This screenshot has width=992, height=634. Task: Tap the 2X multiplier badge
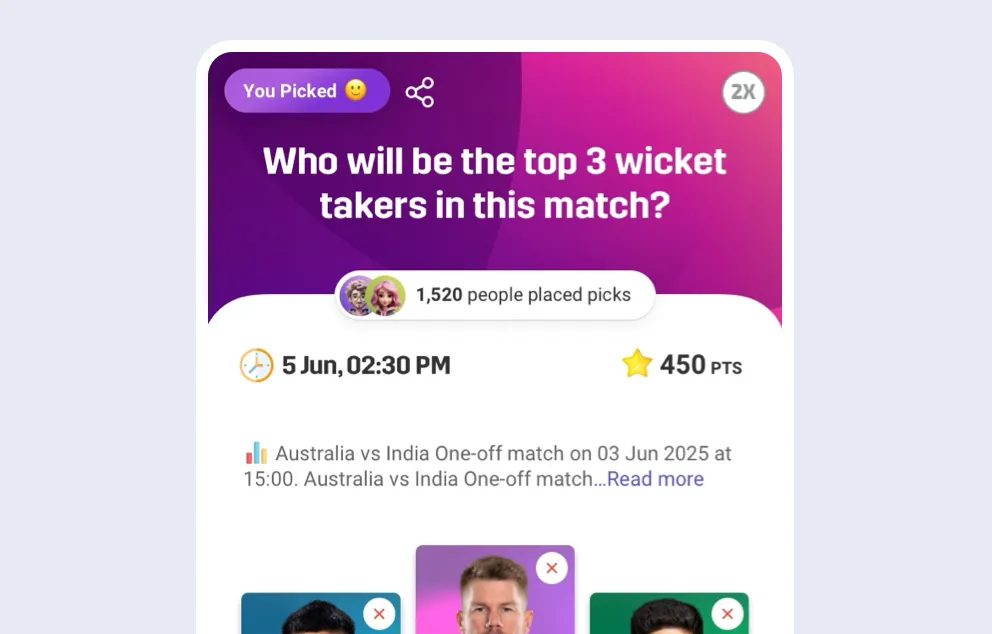click(743, 92)
